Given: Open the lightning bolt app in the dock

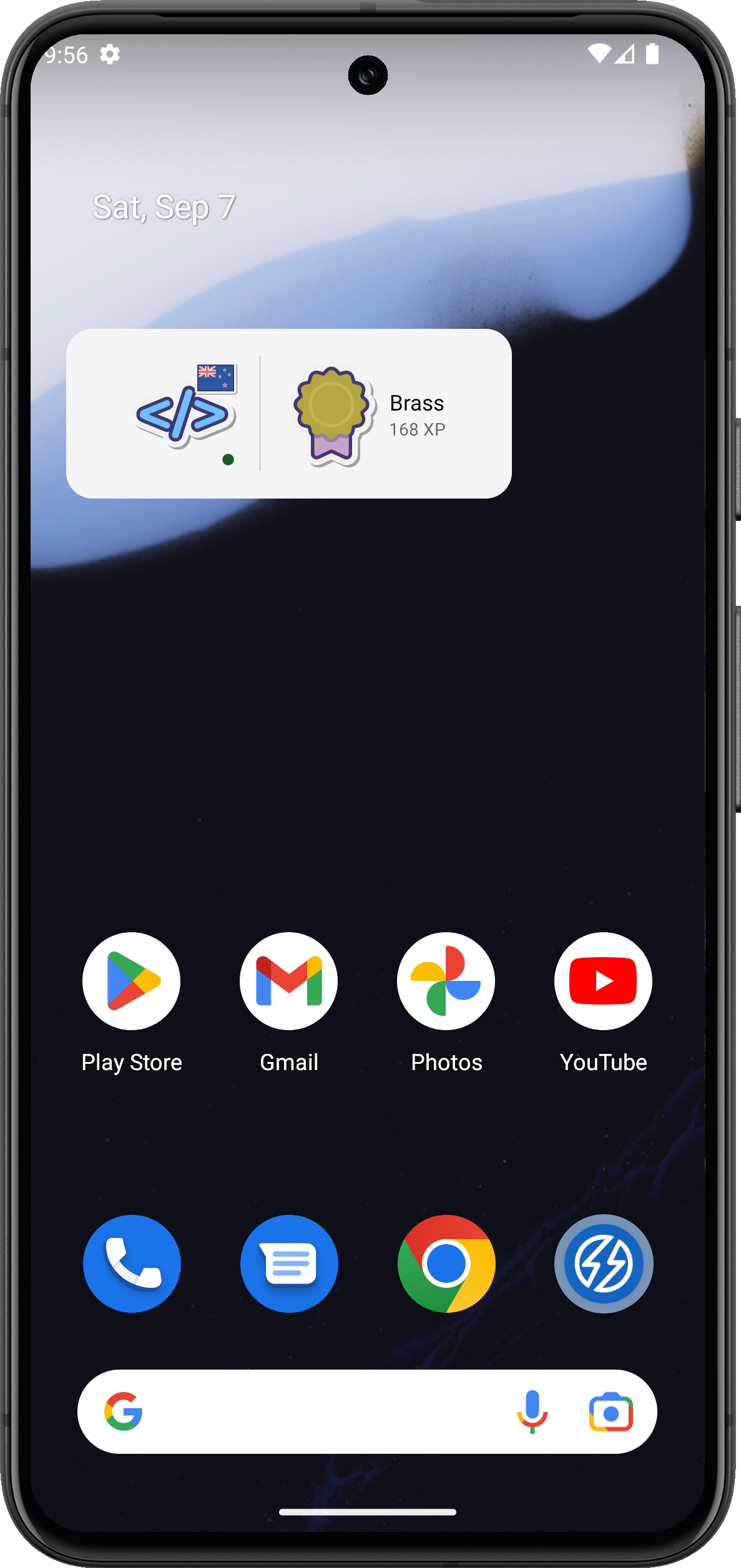Looking at the screenshot, I should click(x=604, y=1264).
